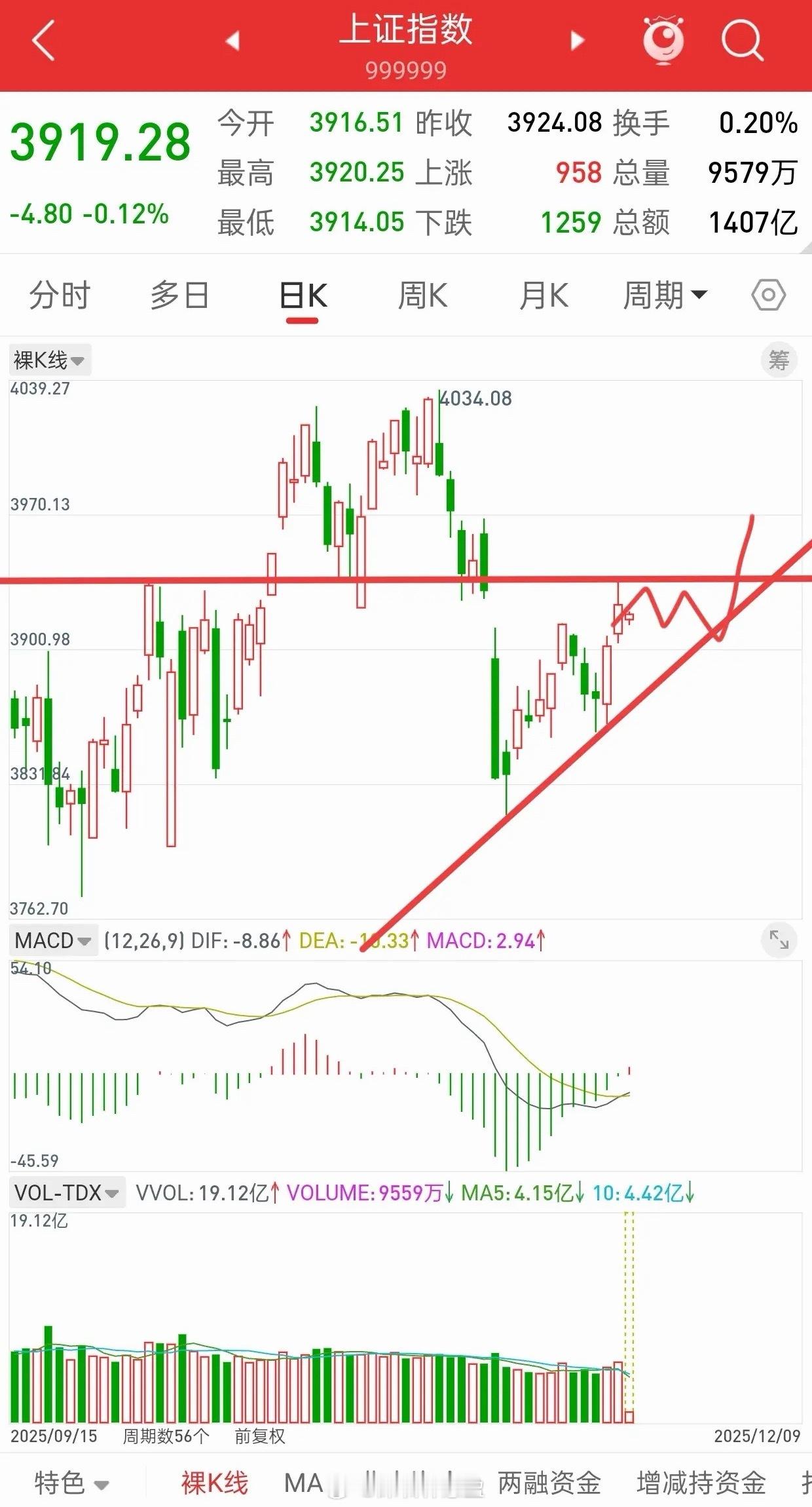Change the VOL-TDX indicator dropdown
812x1507 pixels.
[66, 1192]
